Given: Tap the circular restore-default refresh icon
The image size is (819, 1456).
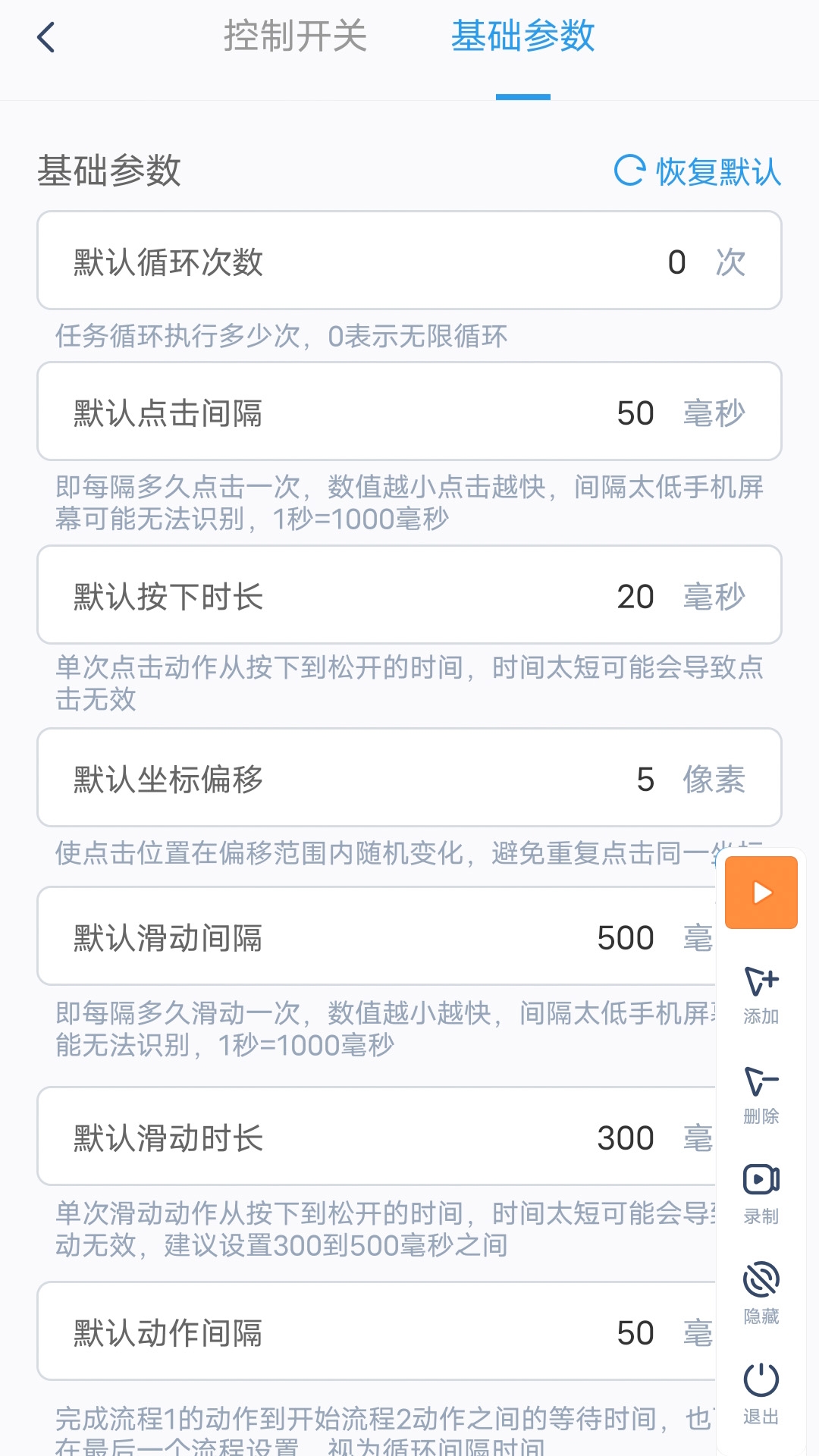Looking at the screenshot, I should click(x=628, y=171).
